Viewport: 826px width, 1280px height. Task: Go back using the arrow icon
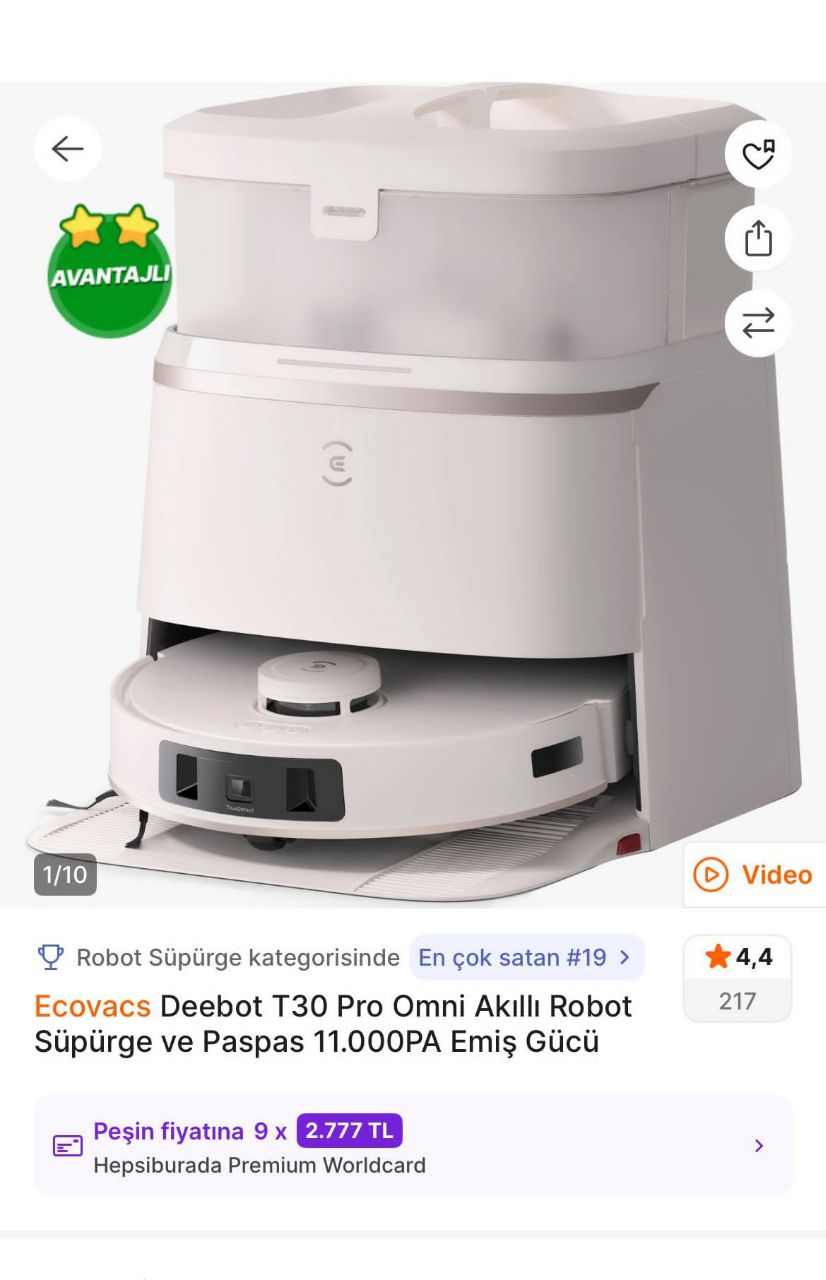pos(67,150)
